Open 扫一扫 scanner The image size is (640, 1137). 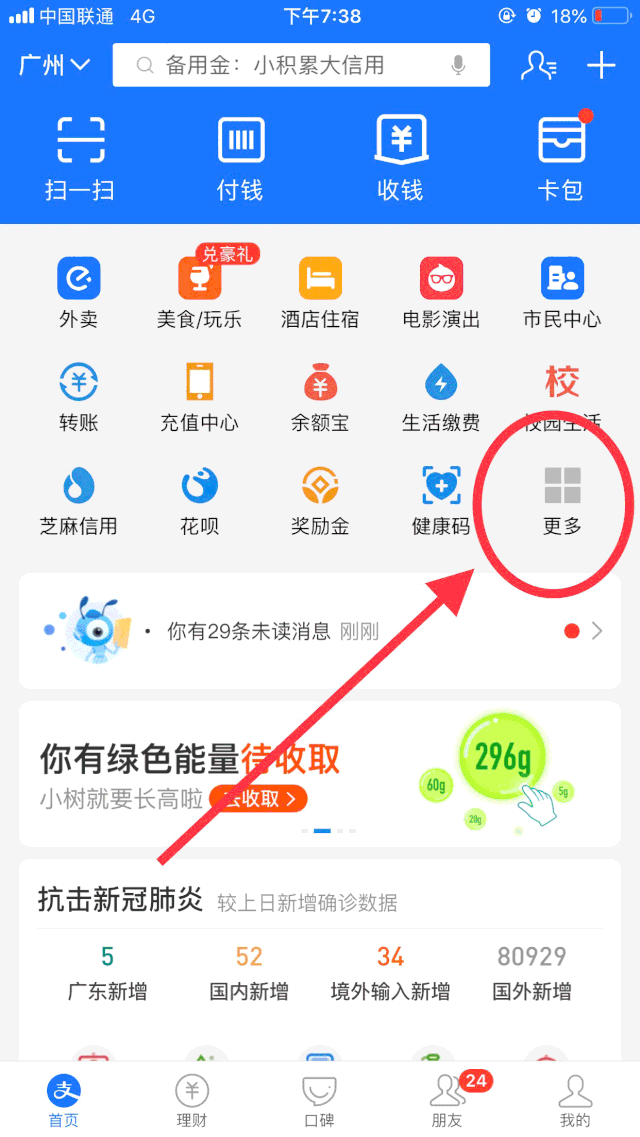click(x=79, y=158)
